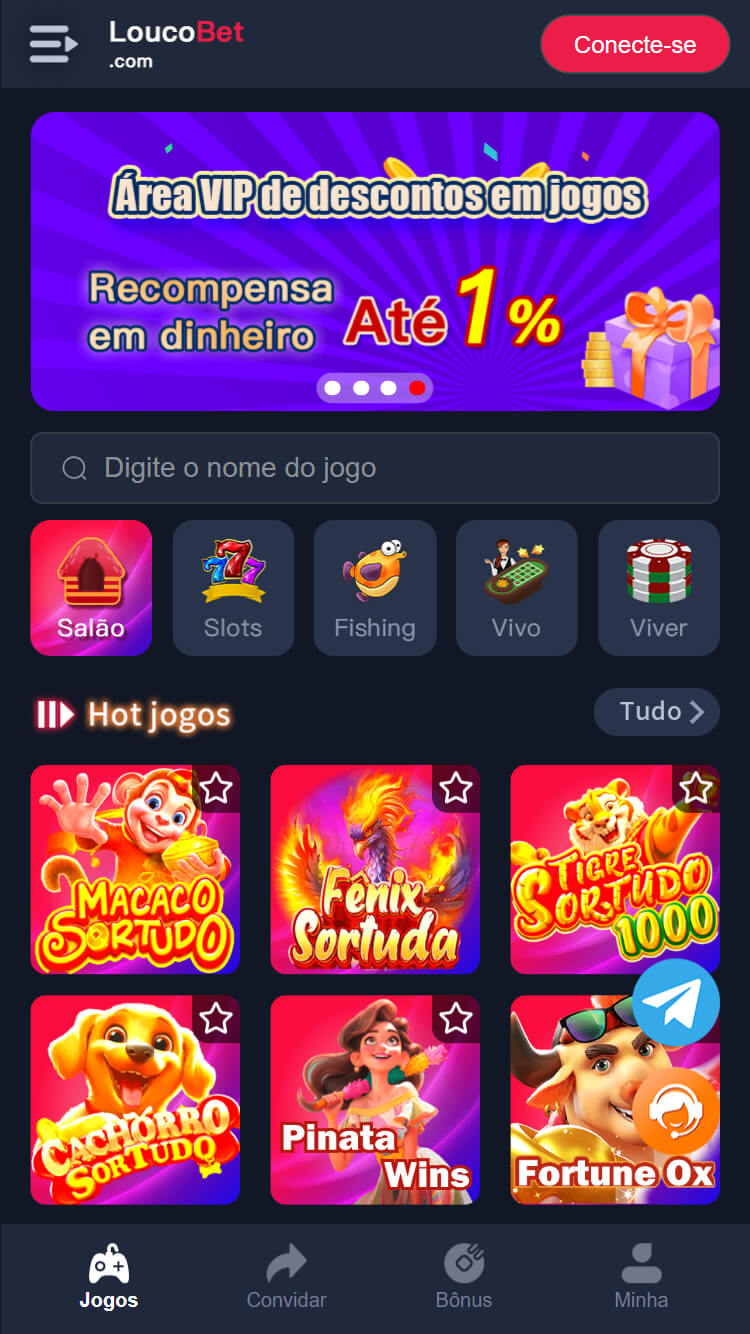Switch to the Slots category
Viewport: 750px width, 1334px height.
click(233, 588)
